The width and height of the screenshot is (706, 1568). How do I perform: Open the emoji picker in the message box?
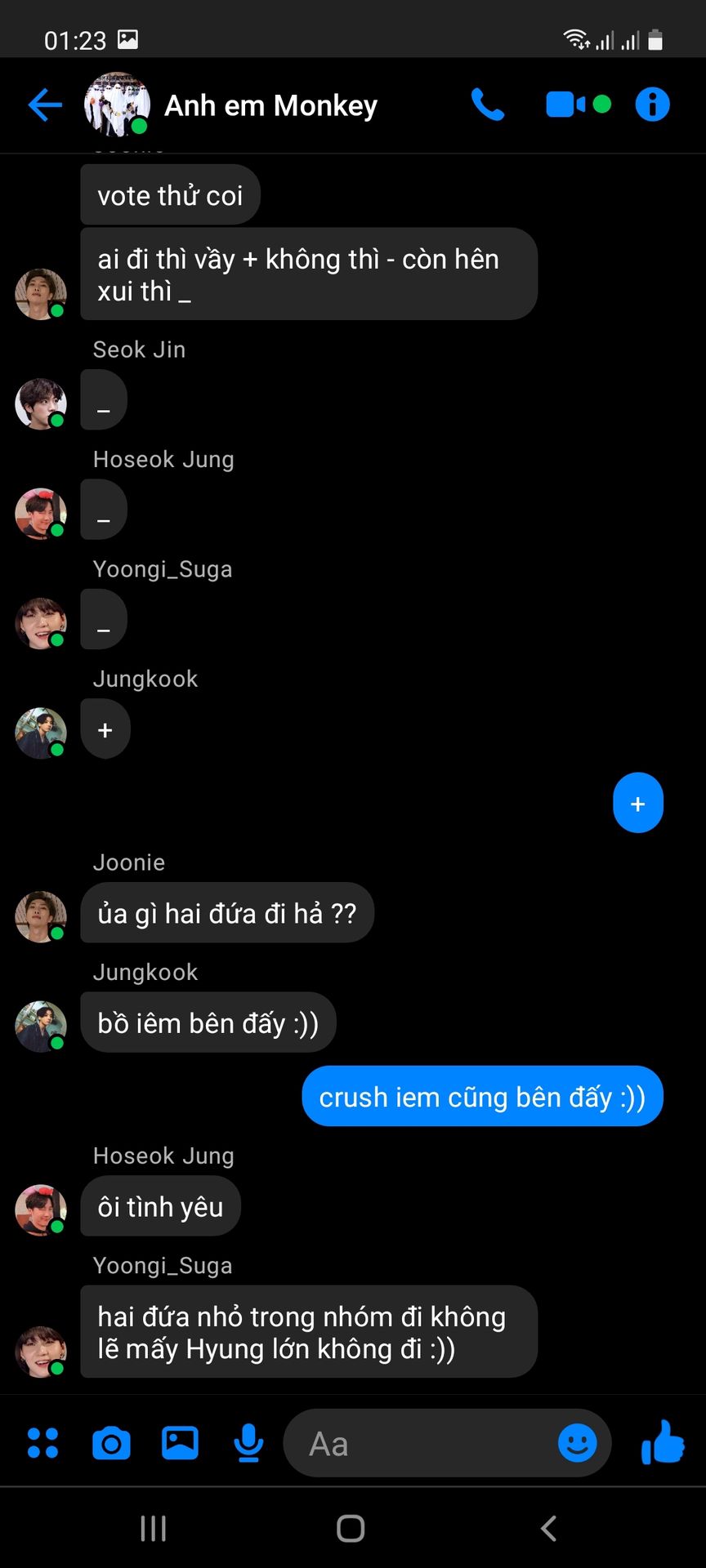click(x=577, y=1443)
